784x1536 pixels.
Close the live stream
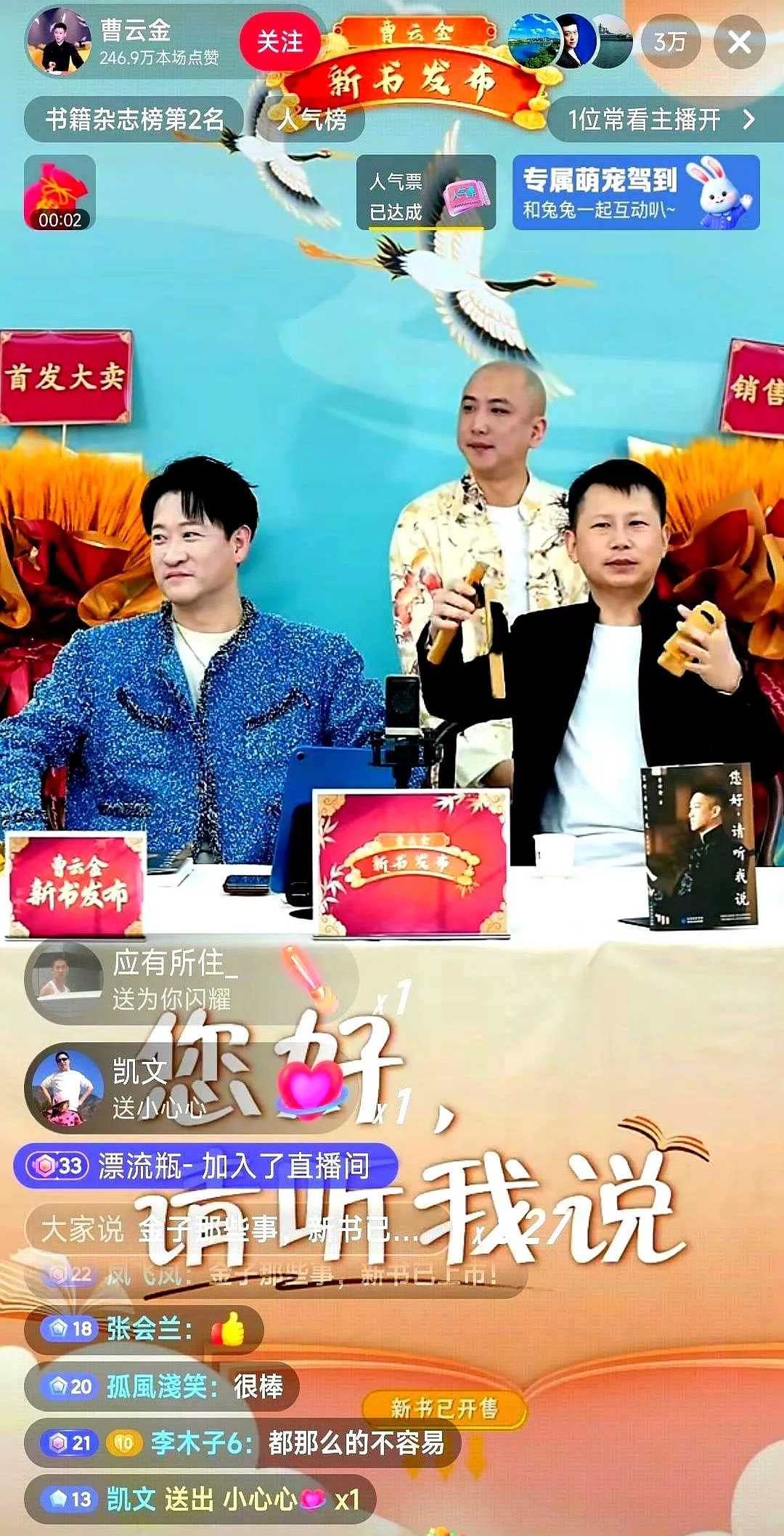tap(739, 43)
